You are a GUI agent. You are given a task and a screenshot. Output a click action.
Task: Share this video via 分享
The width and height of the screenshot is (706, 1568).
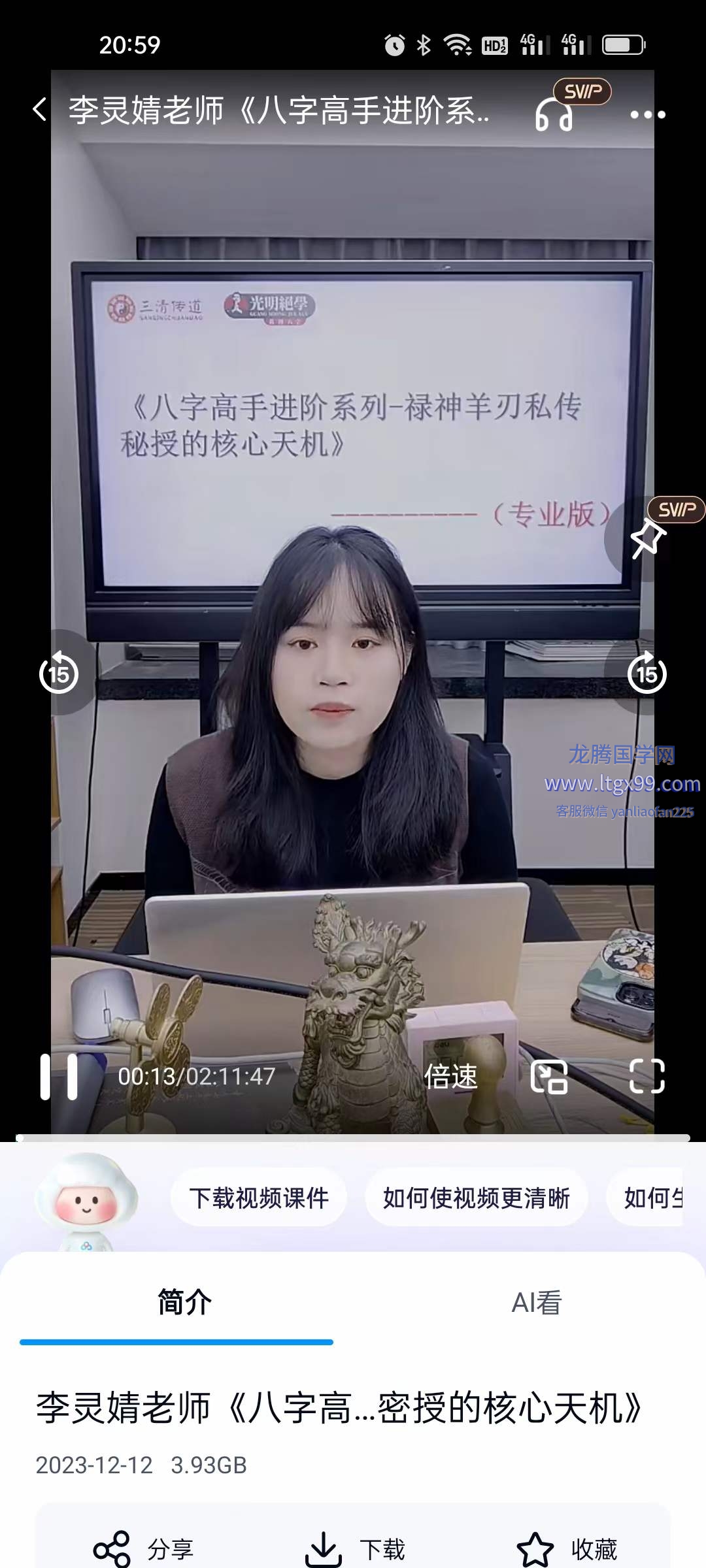pyautogui.click(x=144, y=1548)
